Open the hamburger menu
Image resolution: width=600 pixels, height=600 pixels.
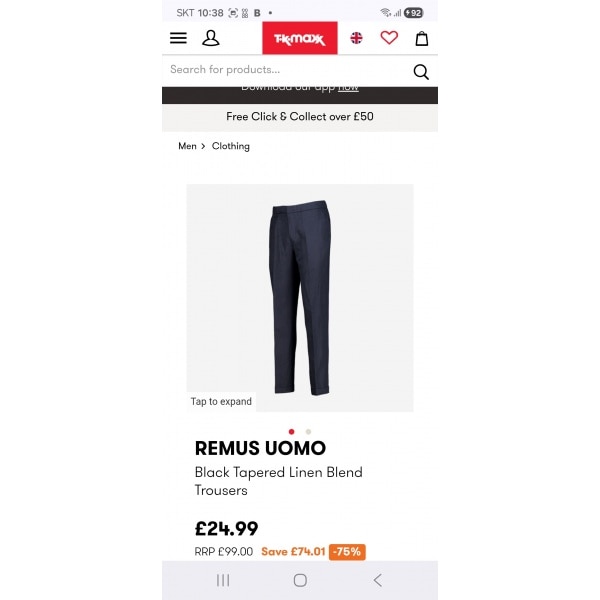click(178, 38)
